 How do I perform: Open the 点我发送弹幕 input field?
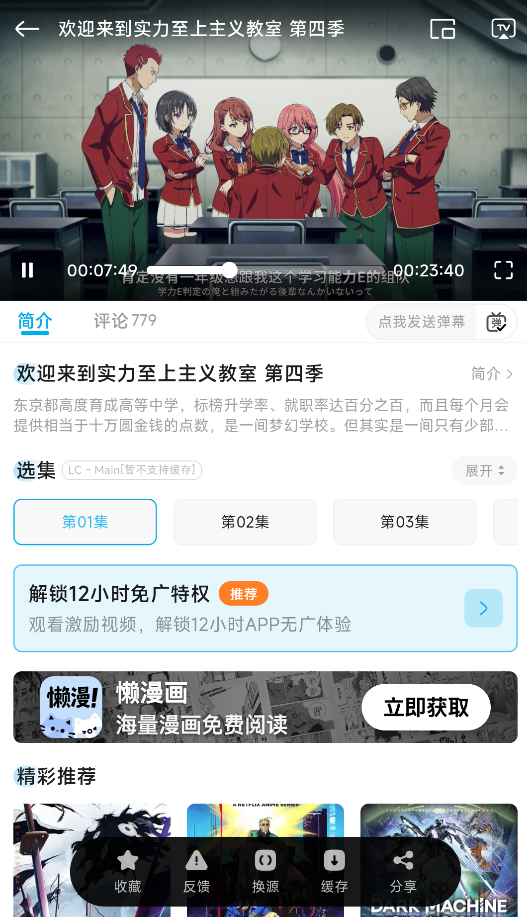click(x=421, y=322)
